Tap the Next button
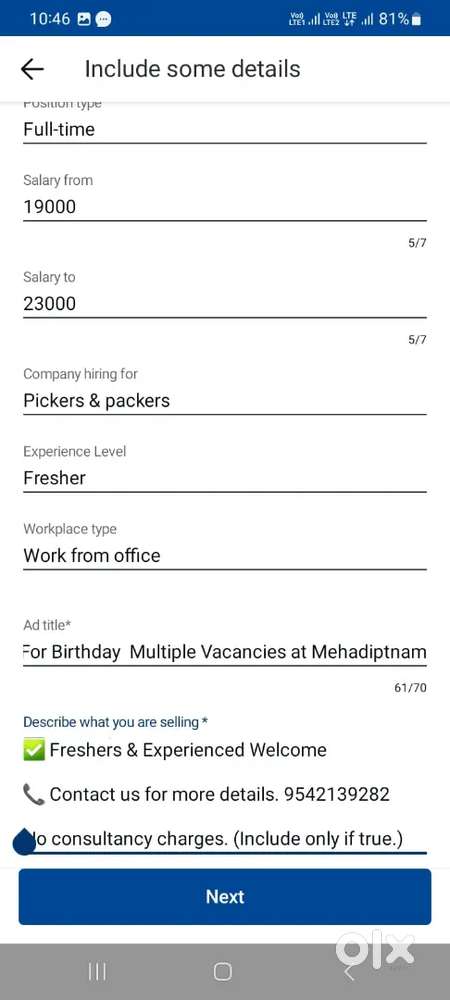Image resolution: width=450 pixels, height=1000 pixels. point(224,897)
